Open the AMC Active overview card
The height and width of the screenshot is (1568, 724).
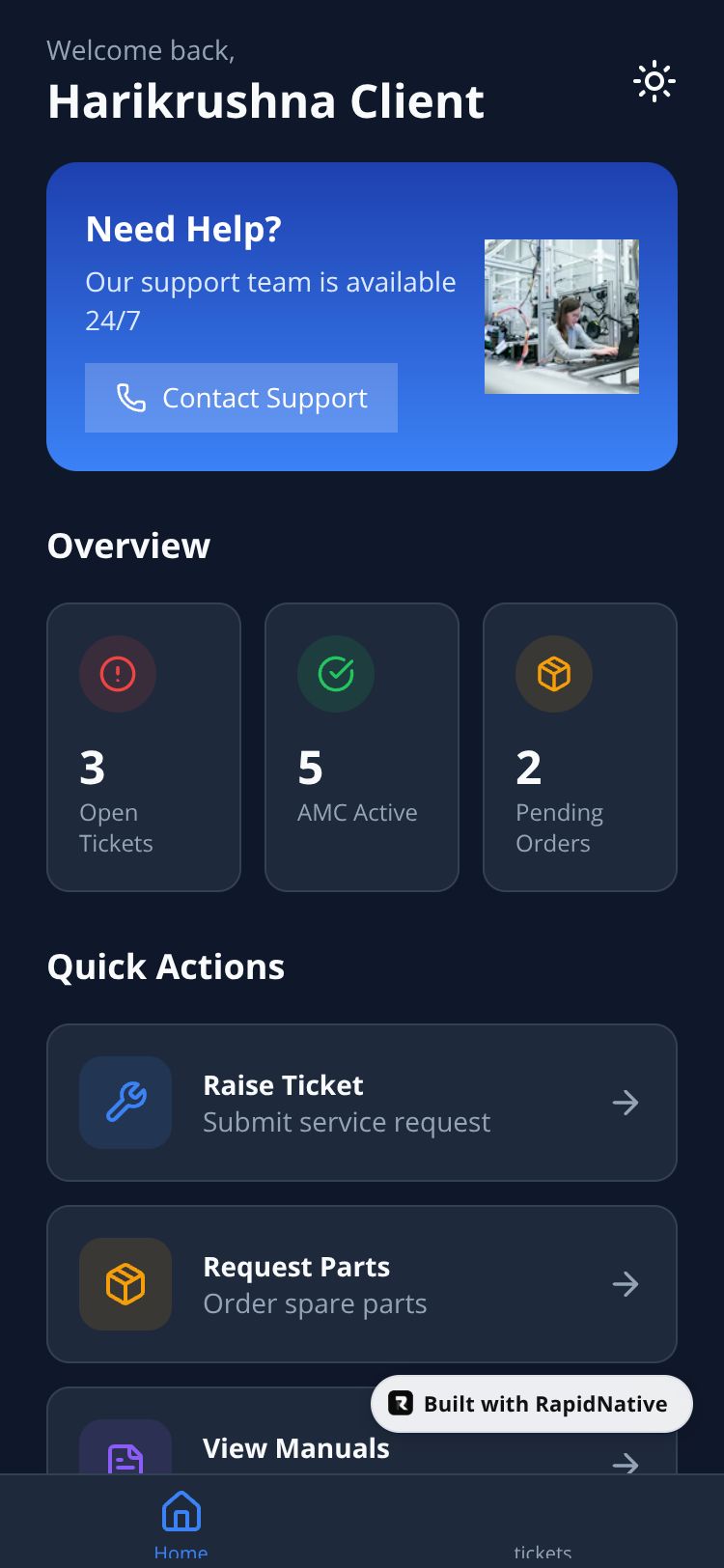point(362,746)
